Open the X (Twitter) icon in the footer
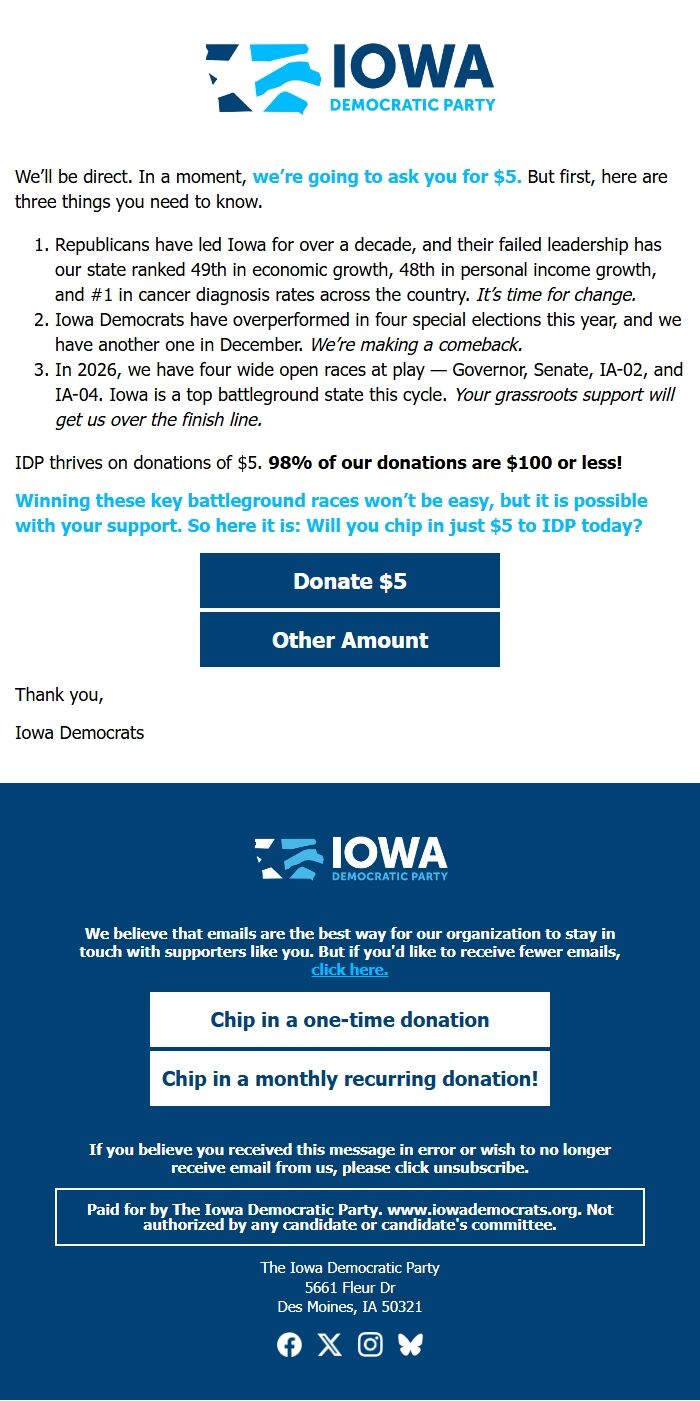This screenshot has width=700, height=1401. pos(330,1345)
